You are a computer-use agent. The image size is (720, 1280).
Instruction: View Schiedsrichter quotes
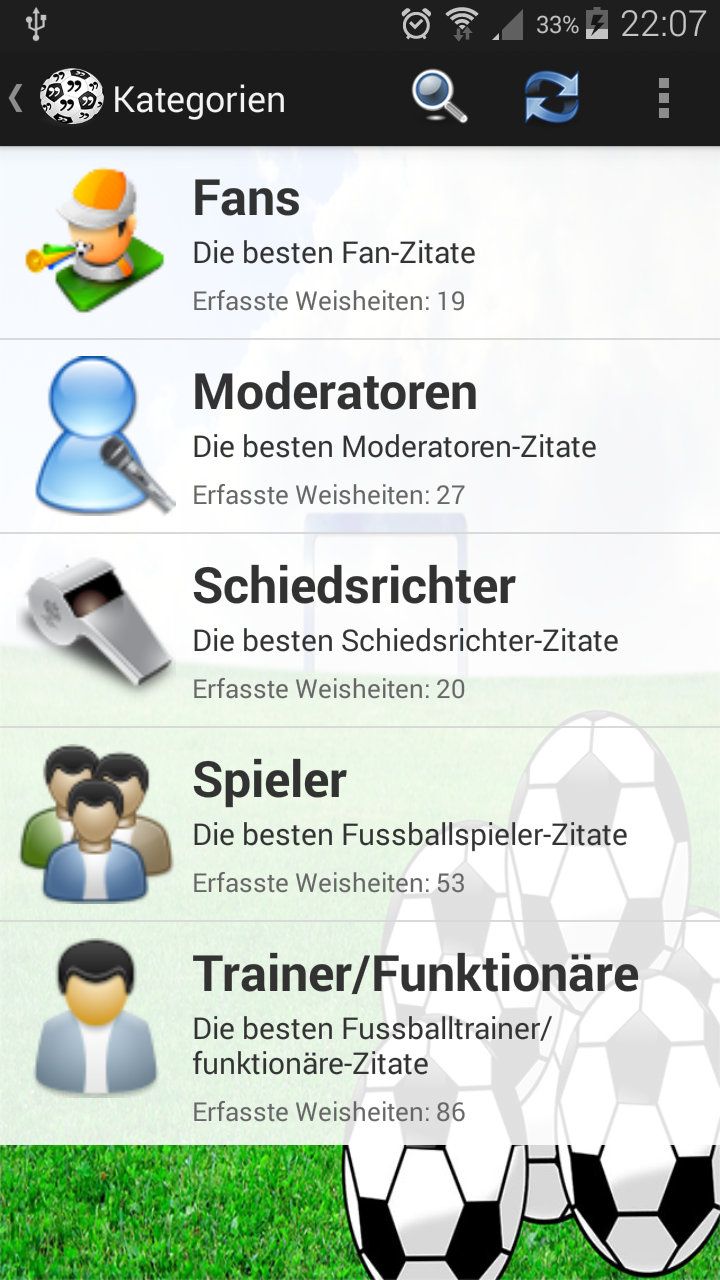point(360,631)
